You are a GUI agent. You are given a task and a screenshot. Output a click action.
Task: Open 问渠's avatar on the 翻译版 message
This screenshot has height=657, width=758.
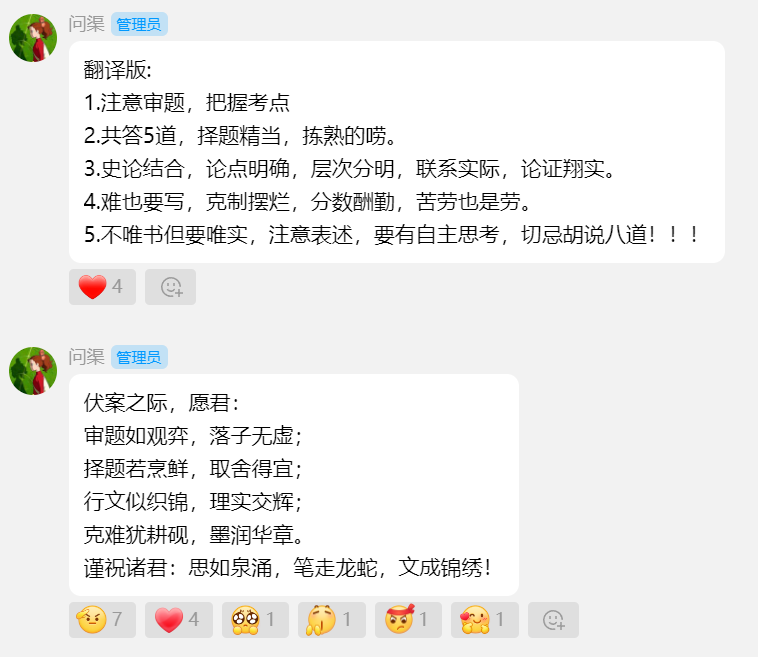point(33,38)
